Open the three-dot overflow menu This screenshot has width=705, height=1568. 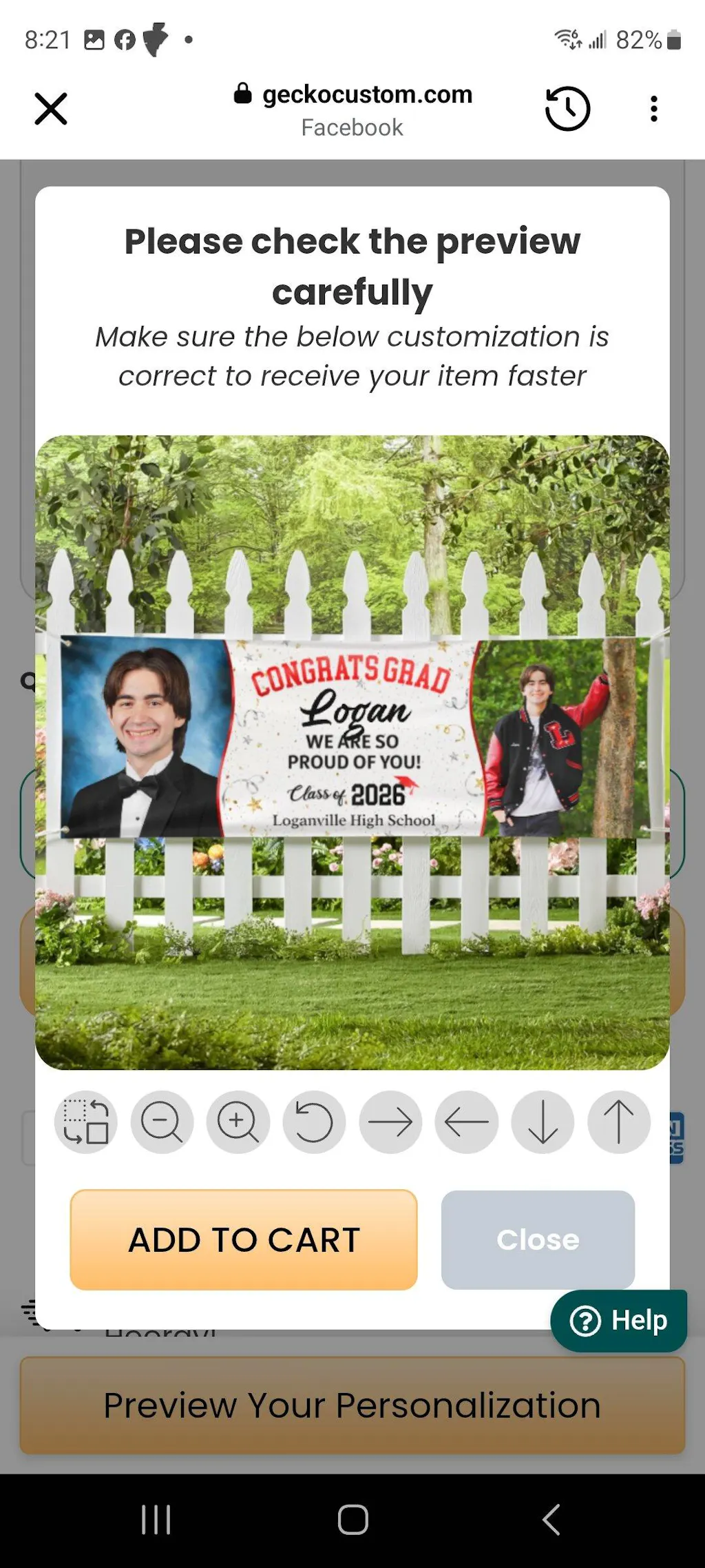(x=653, y=109)
